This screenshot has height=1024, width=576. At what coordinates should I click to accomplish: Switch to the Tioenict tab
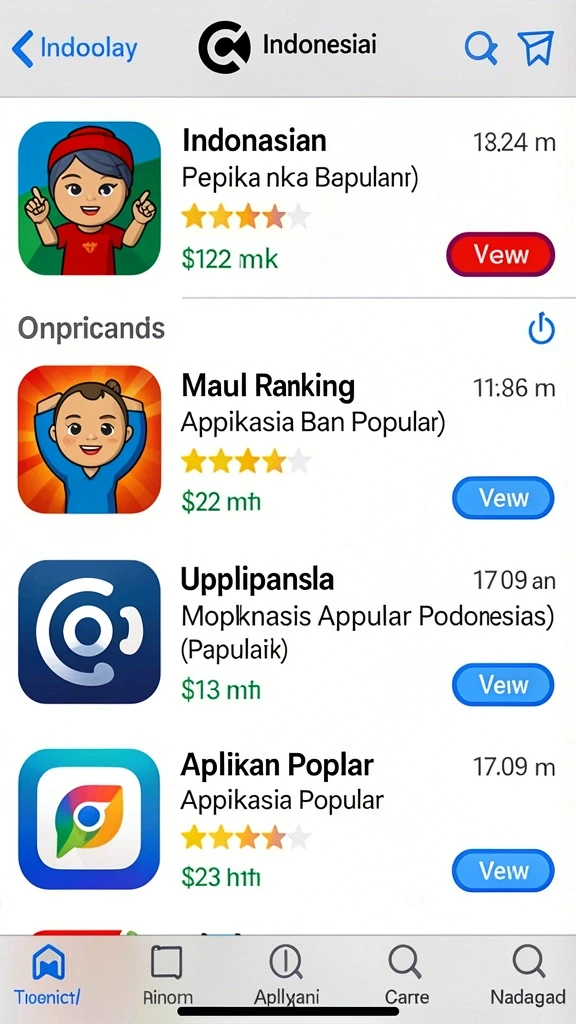48,974
